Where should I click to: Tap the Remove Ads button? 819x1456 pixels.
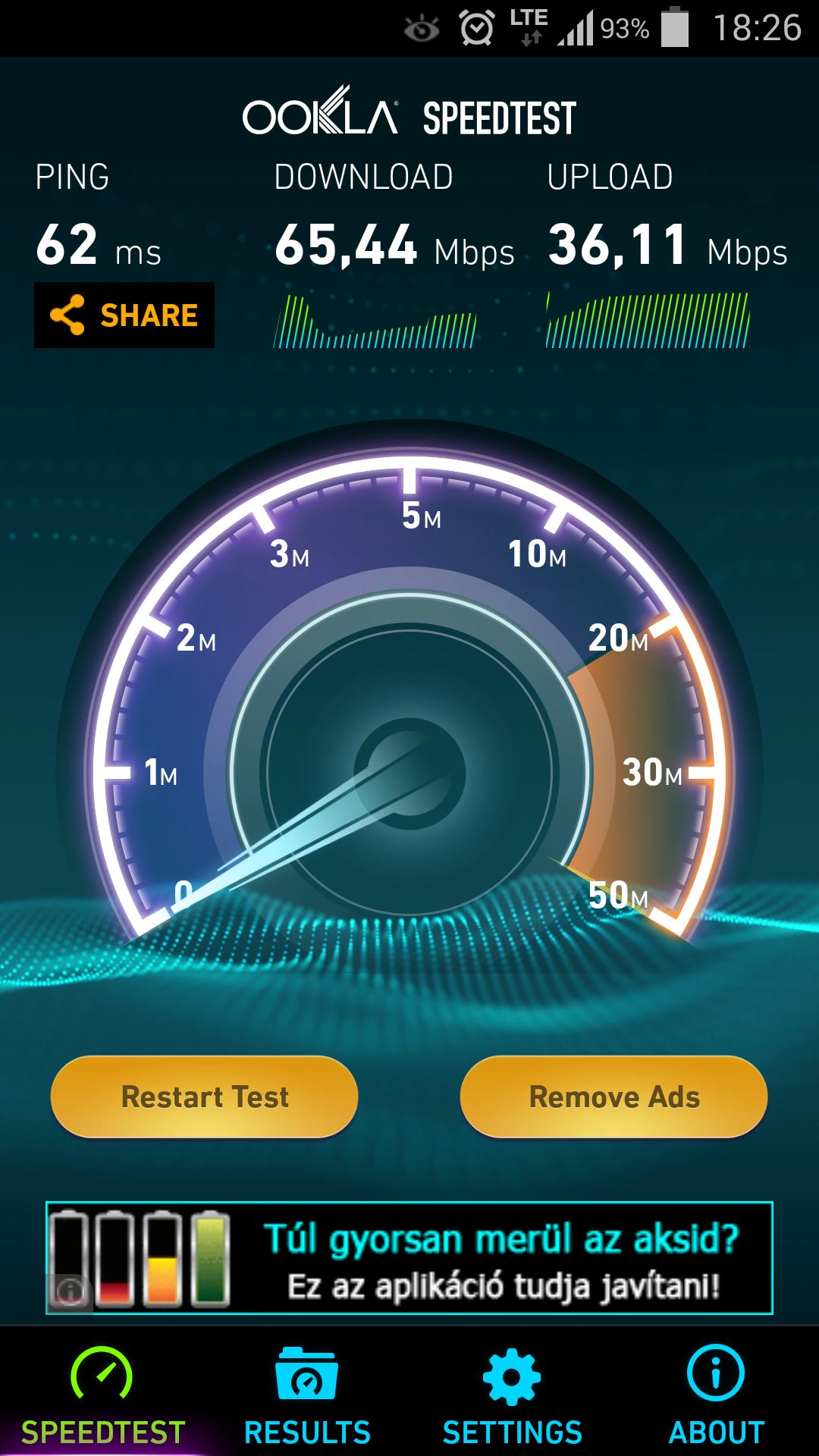pos(614,1097)
